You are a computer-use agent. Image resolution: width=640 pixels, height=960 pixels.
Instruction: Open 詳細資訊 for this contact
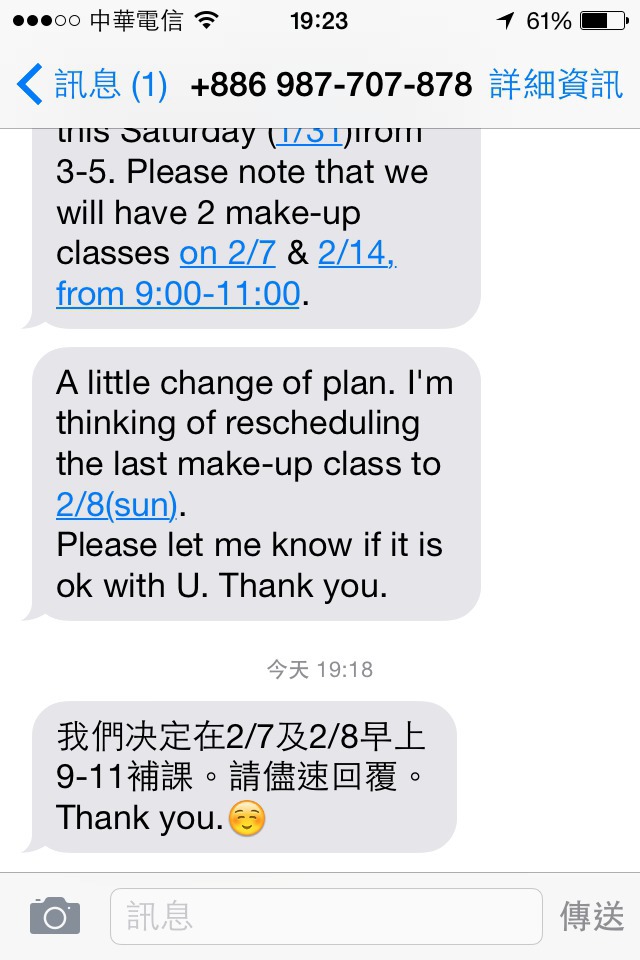[555, 85]
